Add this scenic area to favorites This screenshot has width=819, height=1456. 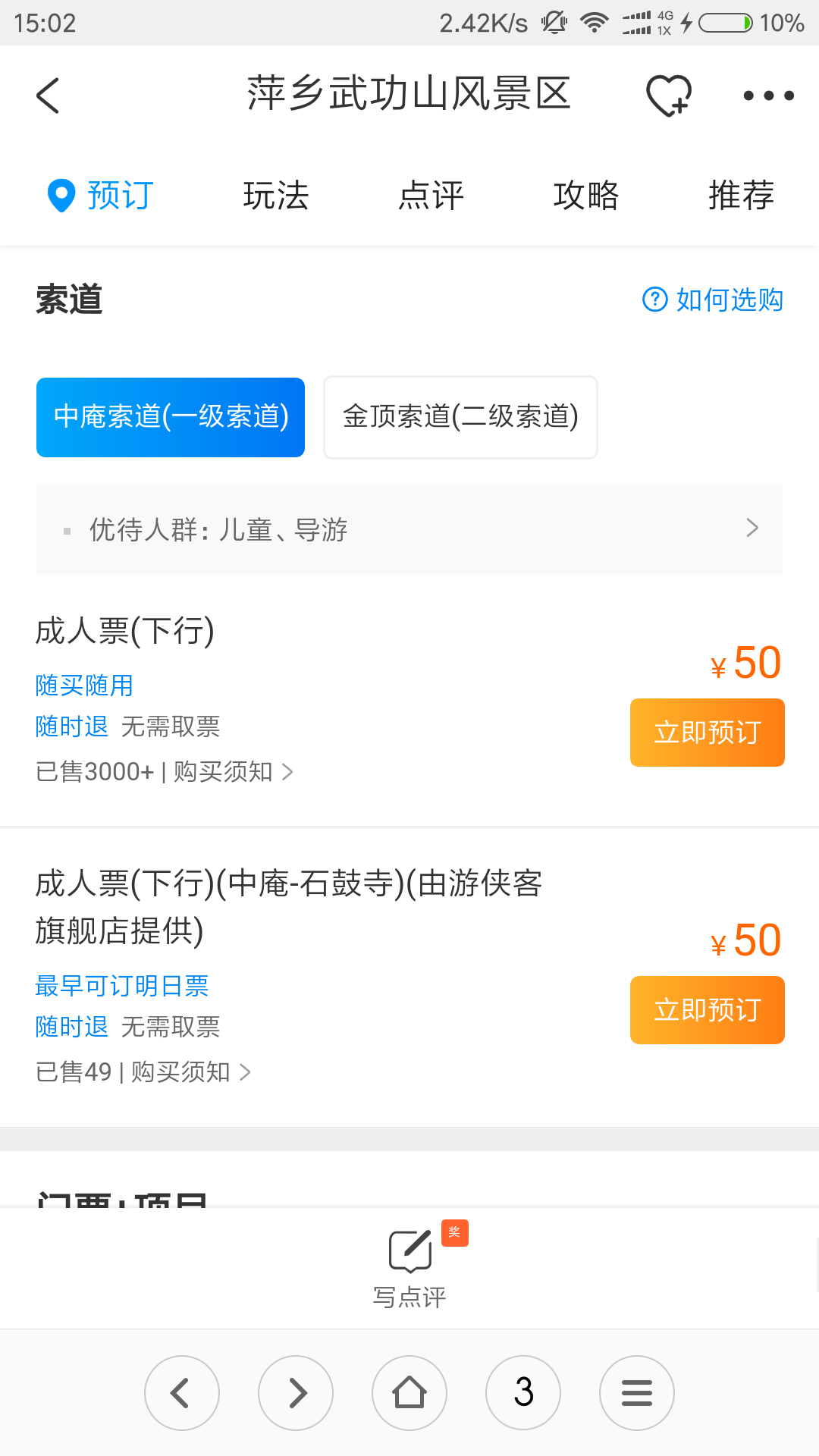(669, 96)
